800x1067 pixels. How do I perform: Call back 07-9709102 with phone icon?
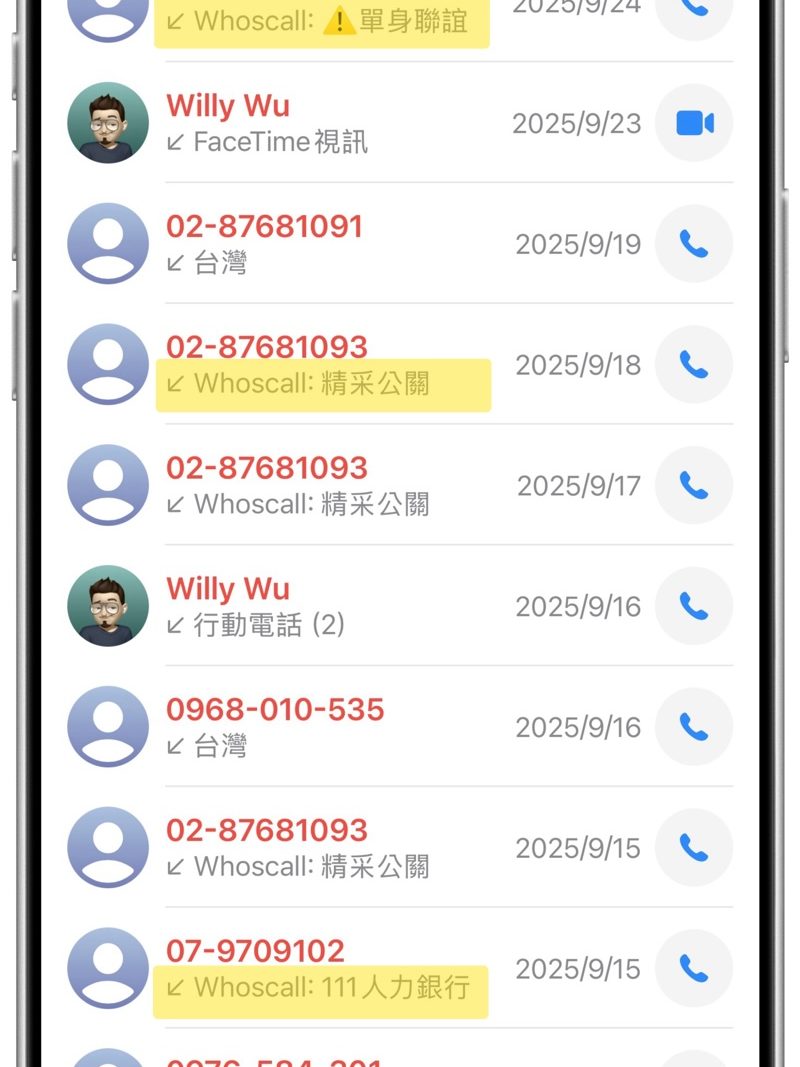tap(694, 969)
